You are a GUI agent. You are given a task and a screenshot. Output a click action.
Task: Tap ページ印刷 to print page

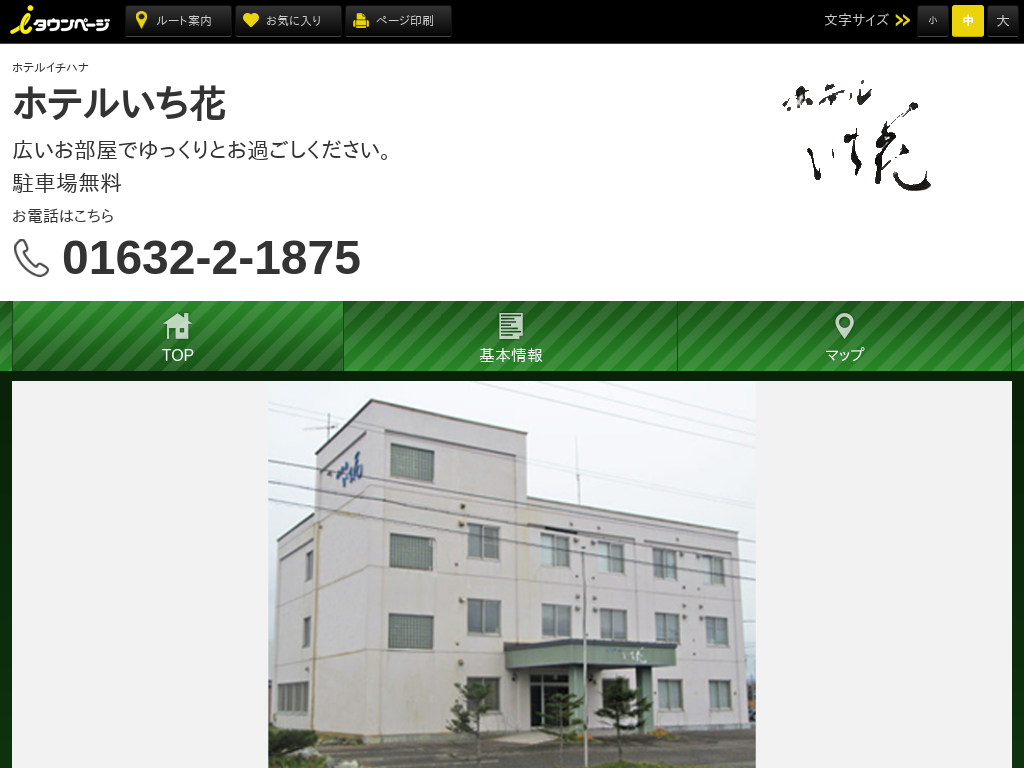[x=398, y=21]
